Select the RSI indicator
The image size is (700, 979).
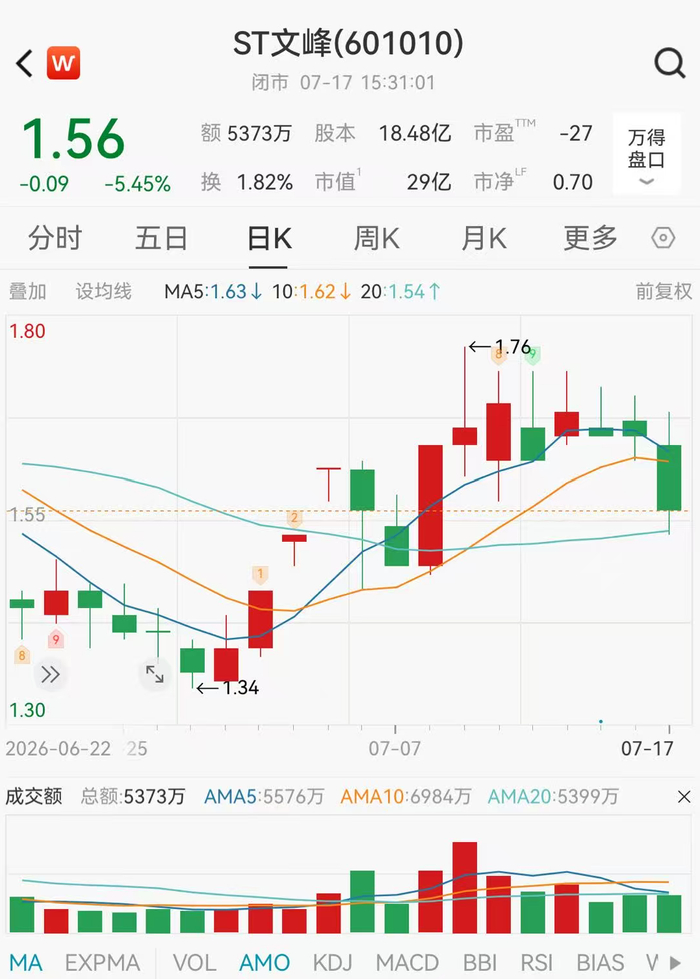coord(537,963)
